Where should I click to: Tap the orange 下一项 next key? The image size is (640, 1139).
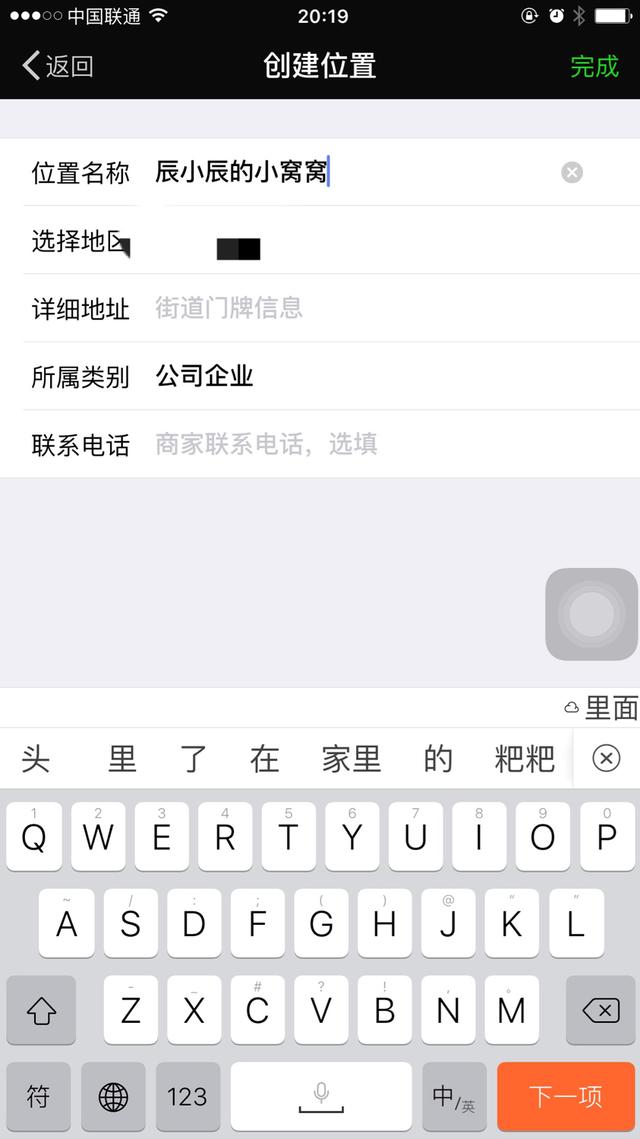(565, 1096)
